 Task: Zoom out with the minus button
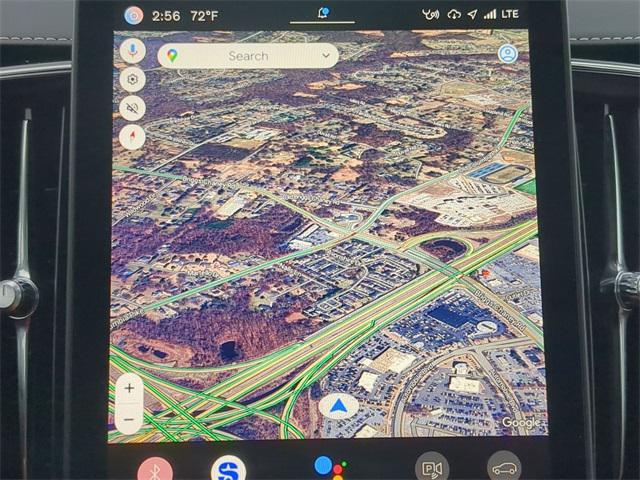pyautogui.click(x=130, y=417)
